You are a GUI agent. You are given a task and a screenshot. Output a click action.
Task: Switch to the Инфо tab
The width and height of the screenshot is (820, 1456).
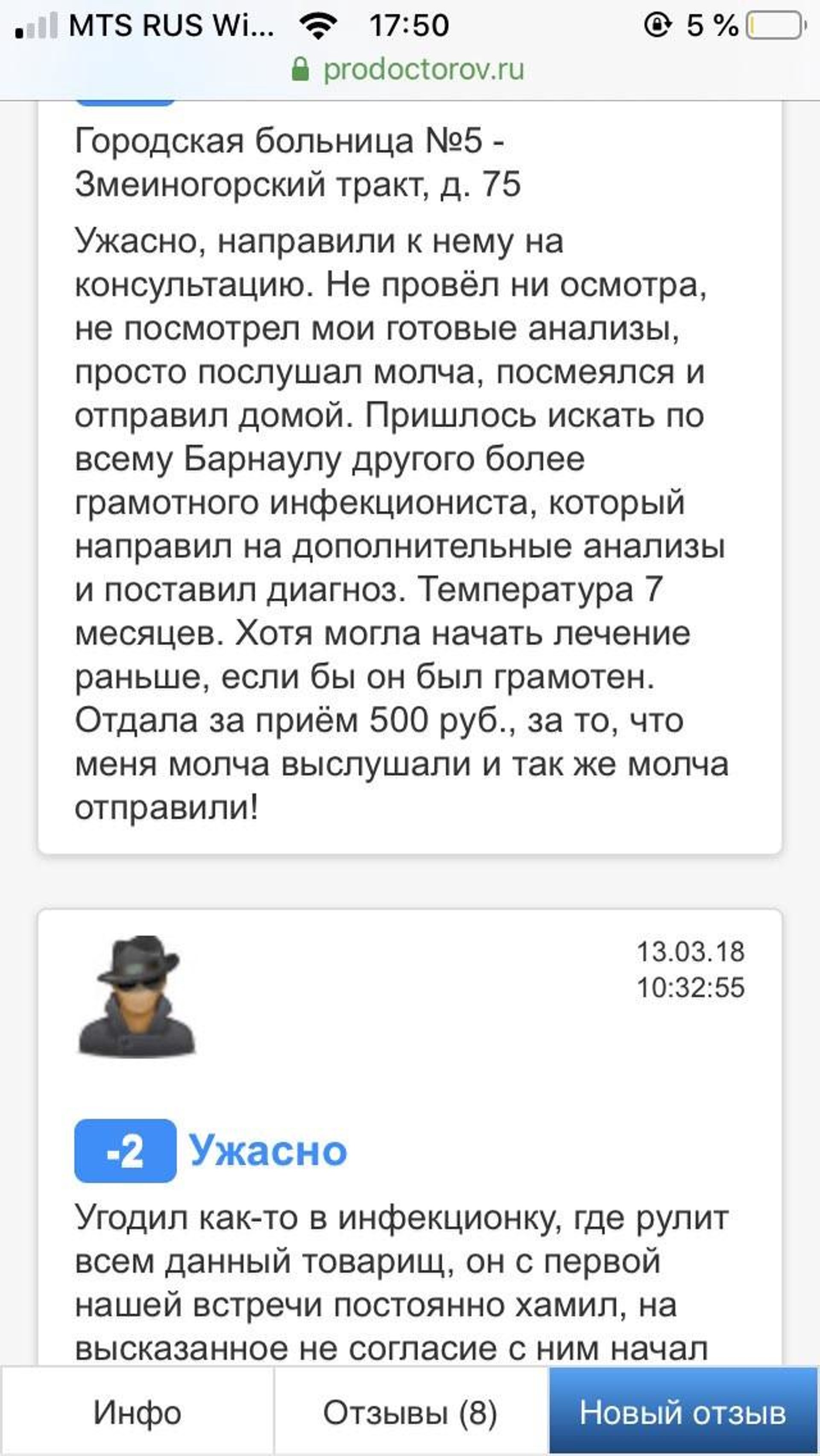pos(138,1413)
